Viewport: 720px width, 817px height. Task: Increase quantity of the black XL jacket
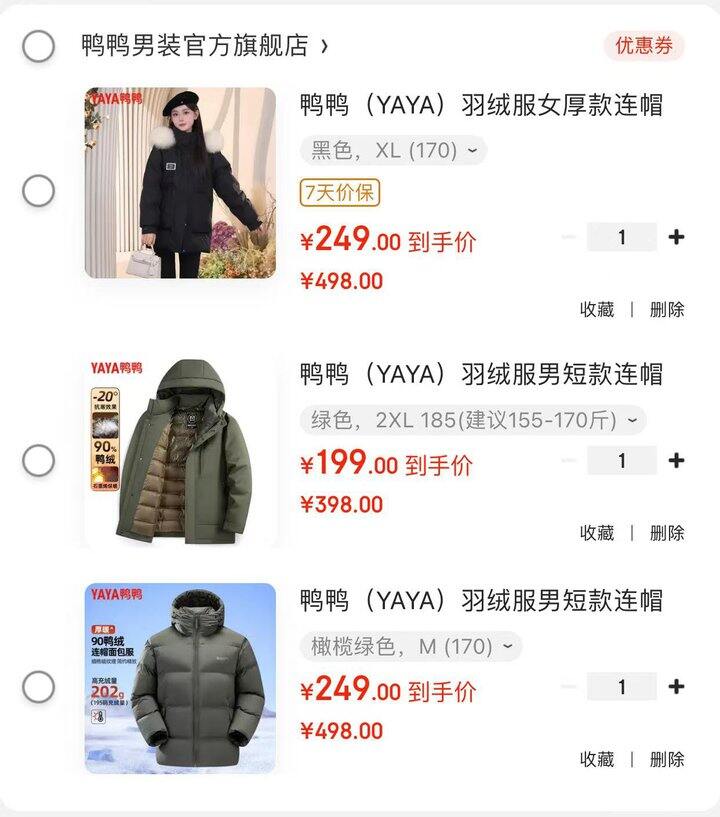677,237
